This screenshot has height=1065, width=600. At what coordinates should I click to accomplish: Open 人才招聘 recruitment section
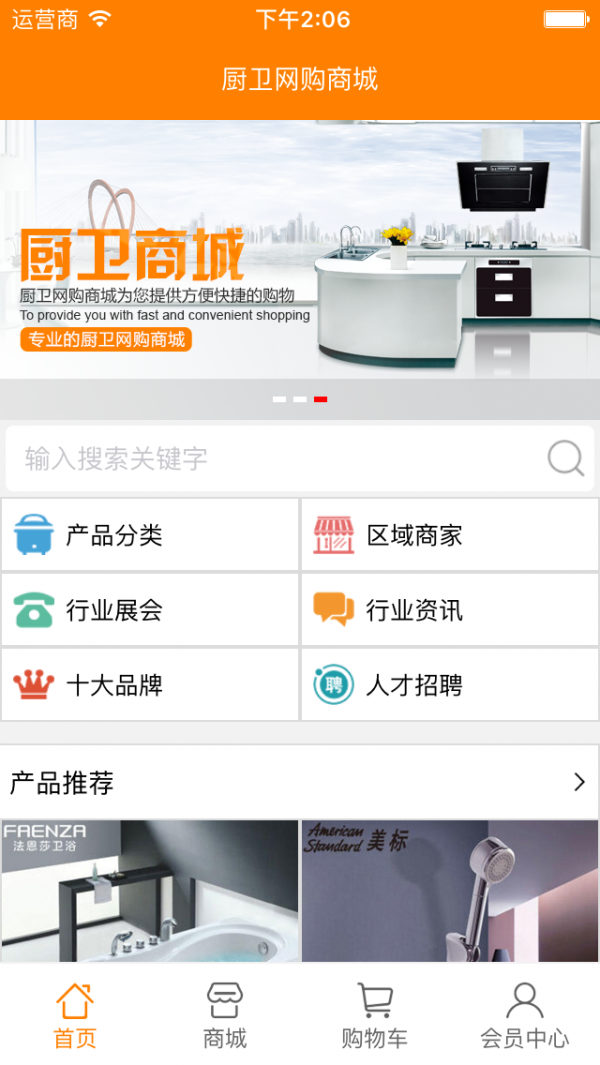450,685
